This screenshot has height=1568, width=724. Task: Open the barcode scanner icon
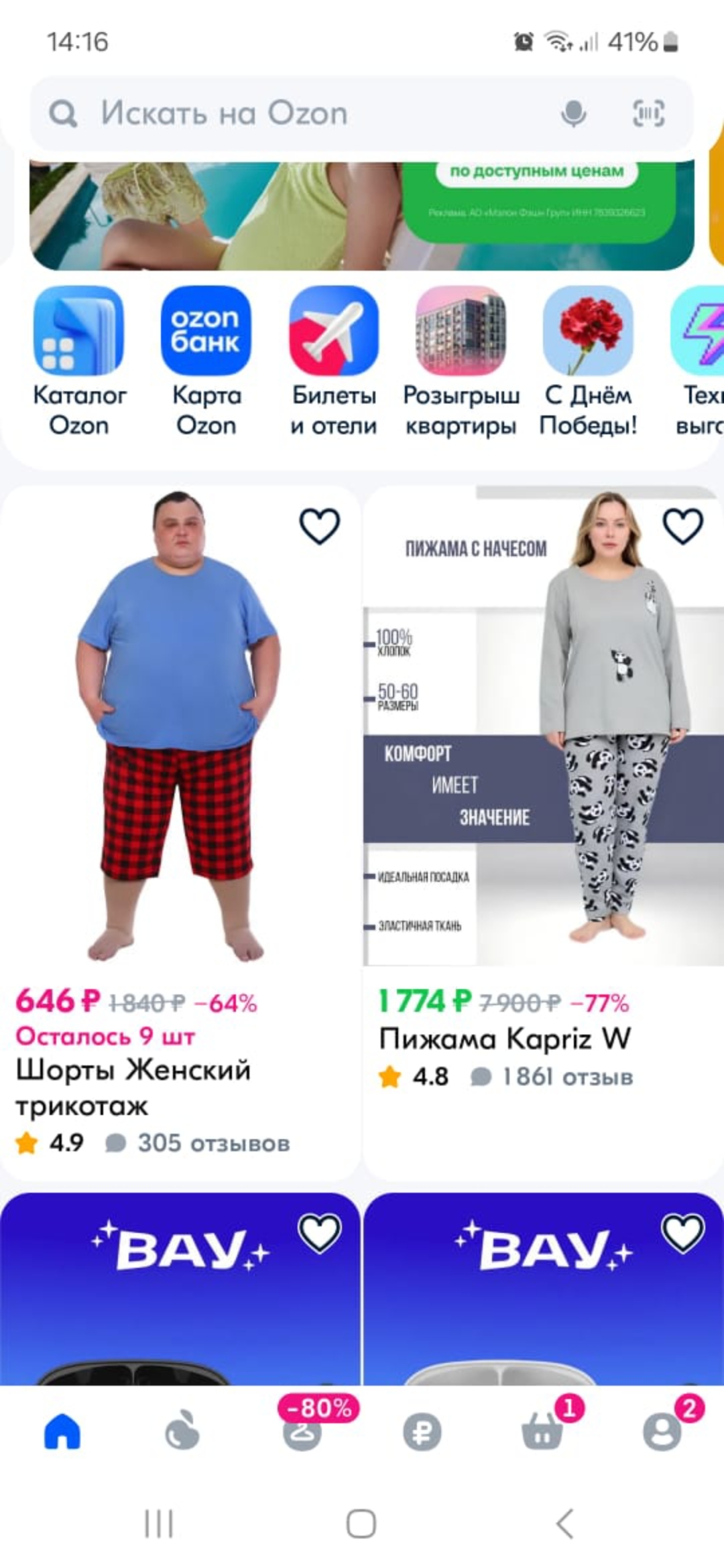tap(648, 114)
